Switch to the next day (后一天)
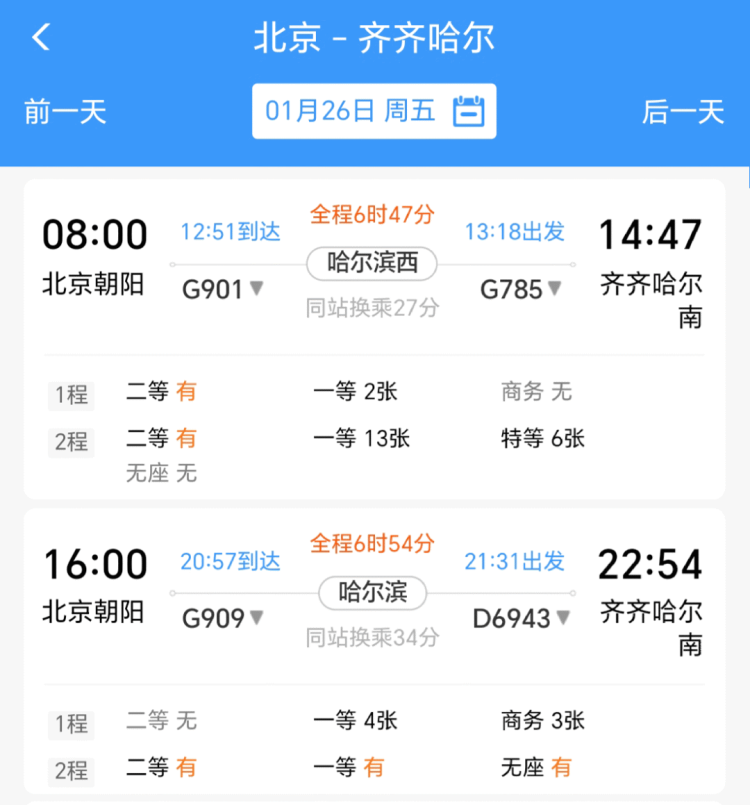 (683, 111)
